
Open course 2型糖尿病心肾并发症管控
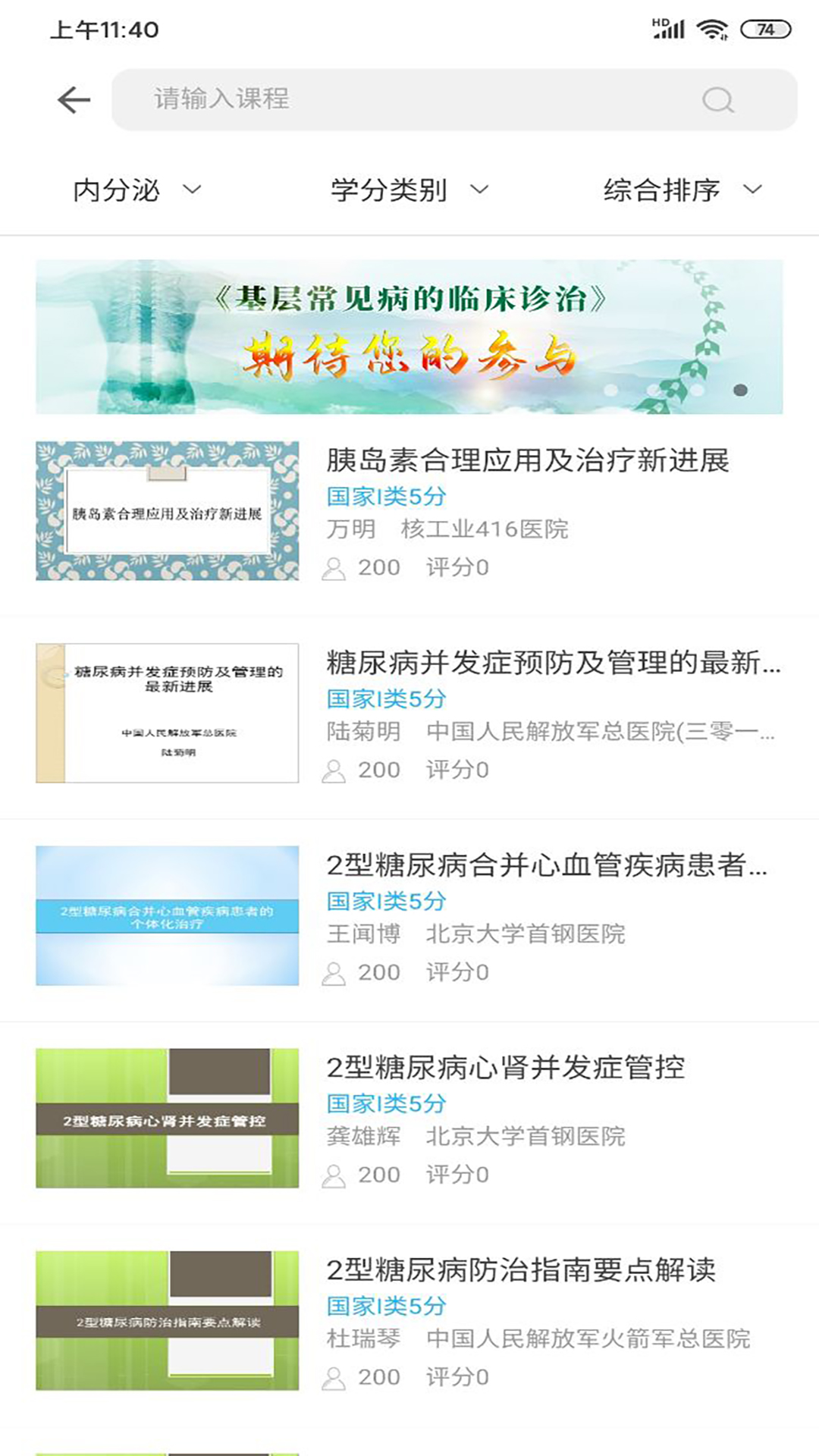pos(505,1068)
